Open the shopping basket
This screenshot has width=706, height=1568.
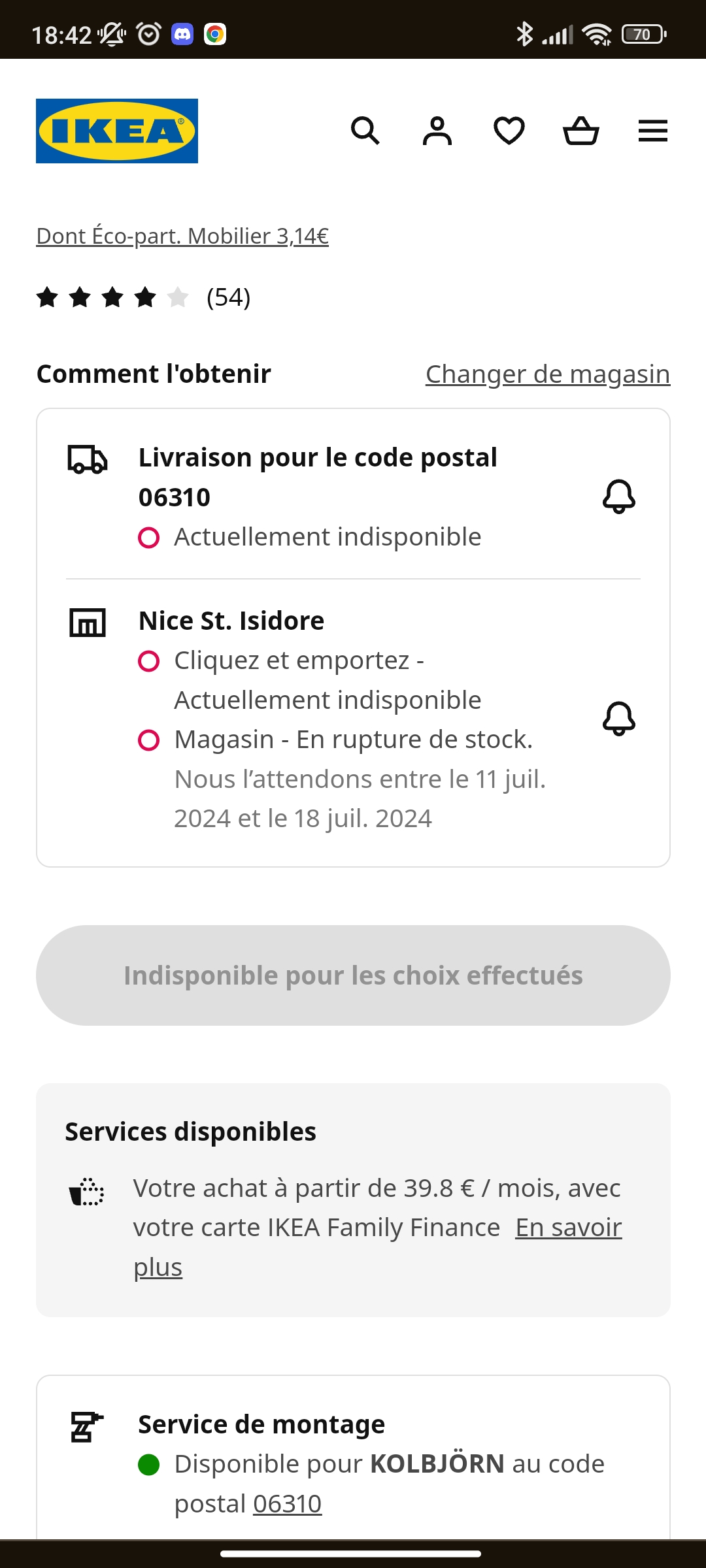click(x=580, y=131)
